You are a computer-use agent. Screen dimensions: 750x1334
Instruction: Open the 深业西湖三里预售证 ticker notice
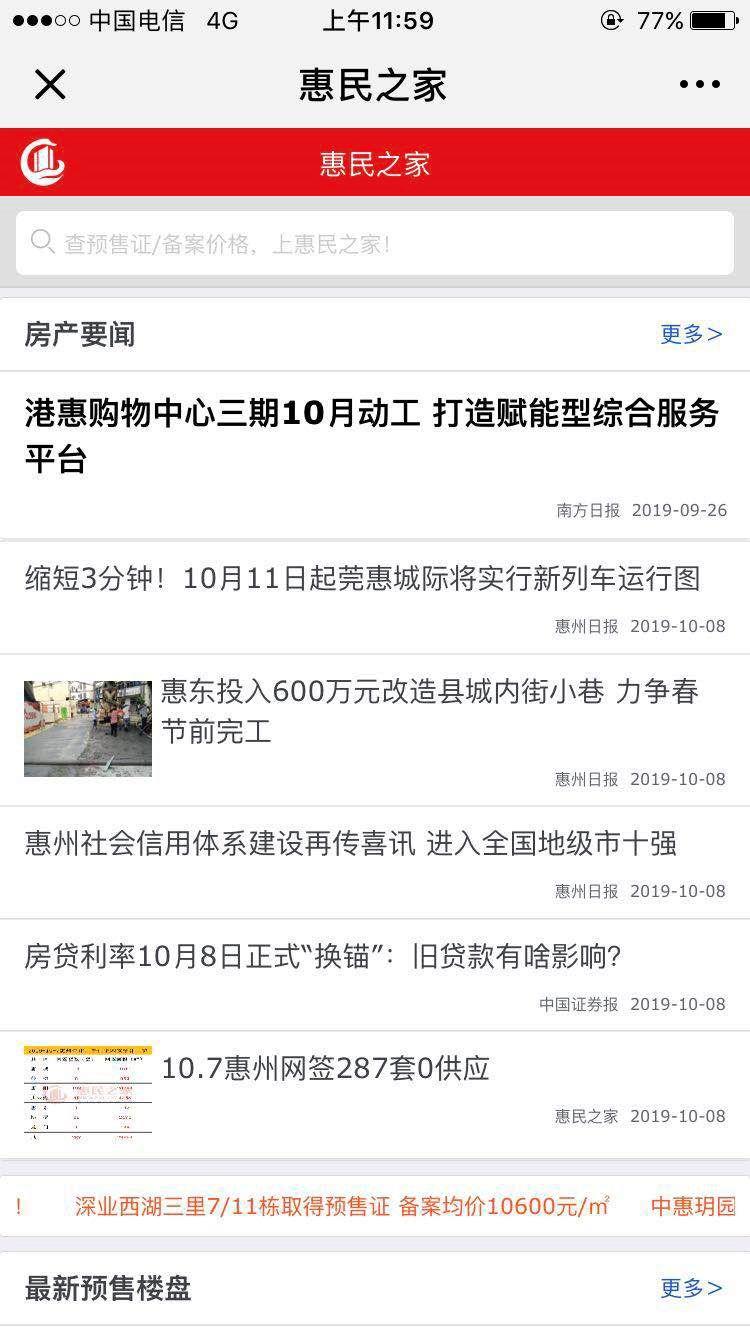pyautogui.click(x=342, y=1206)
